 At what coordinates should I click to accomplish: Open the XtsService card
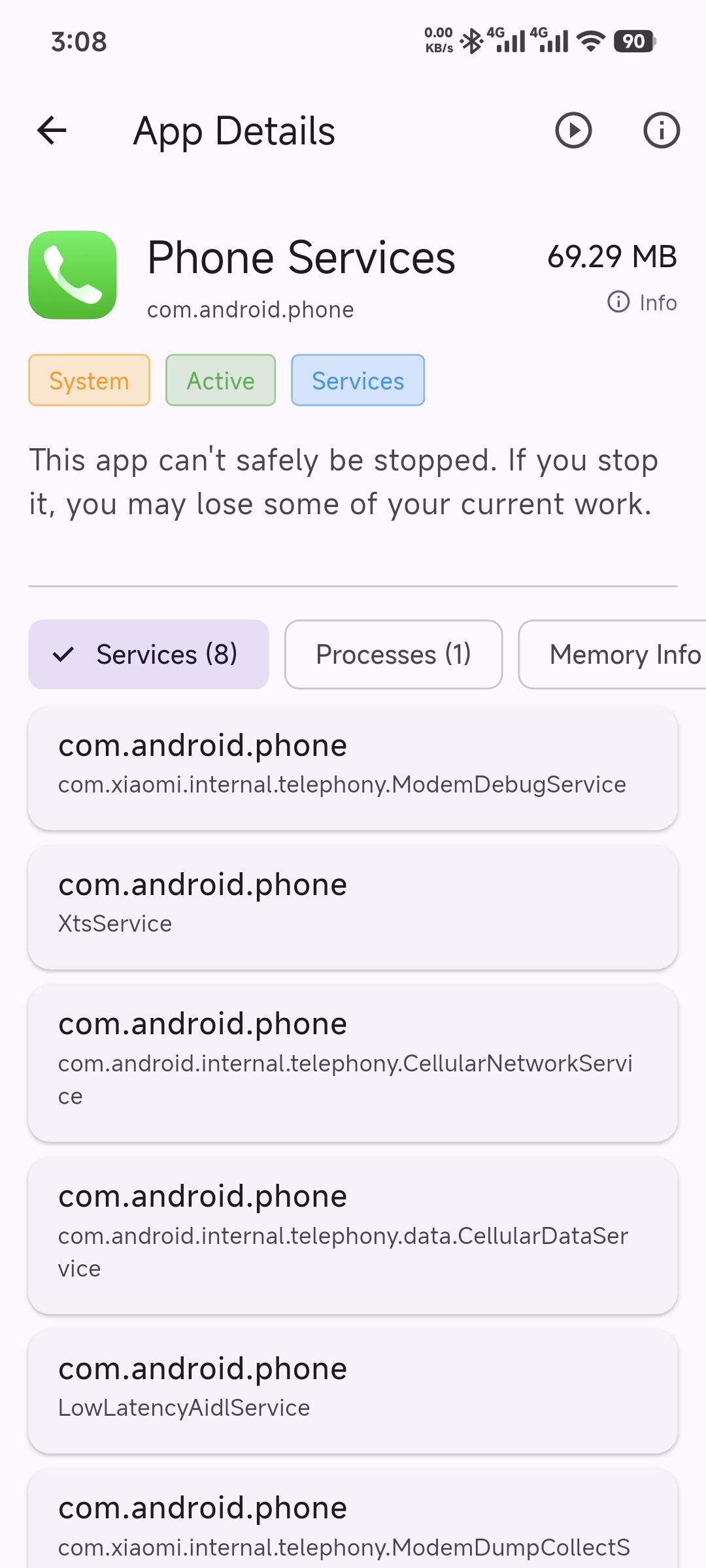click(352, 907)
